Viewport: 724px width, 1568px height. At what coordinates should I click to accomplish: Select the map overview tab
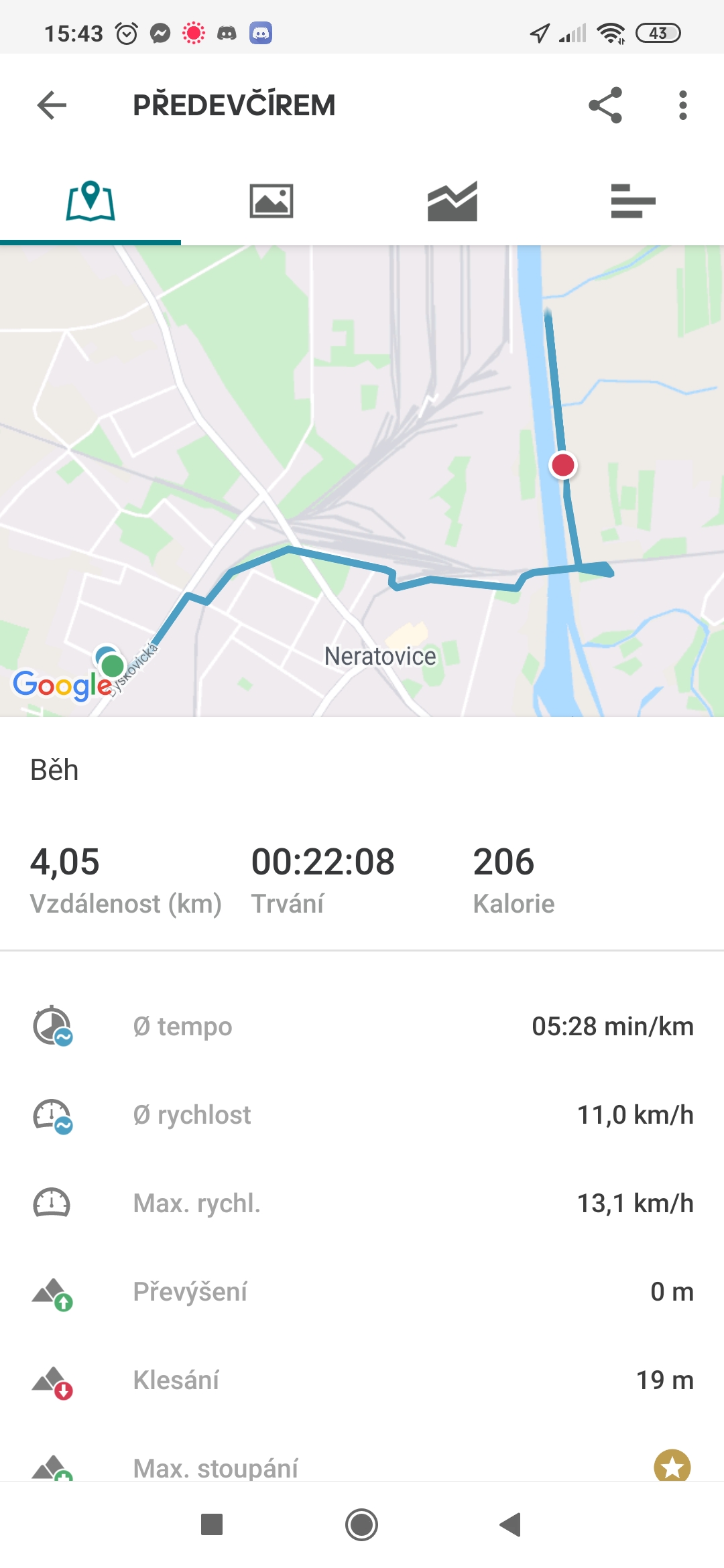(x=90, y=201)
